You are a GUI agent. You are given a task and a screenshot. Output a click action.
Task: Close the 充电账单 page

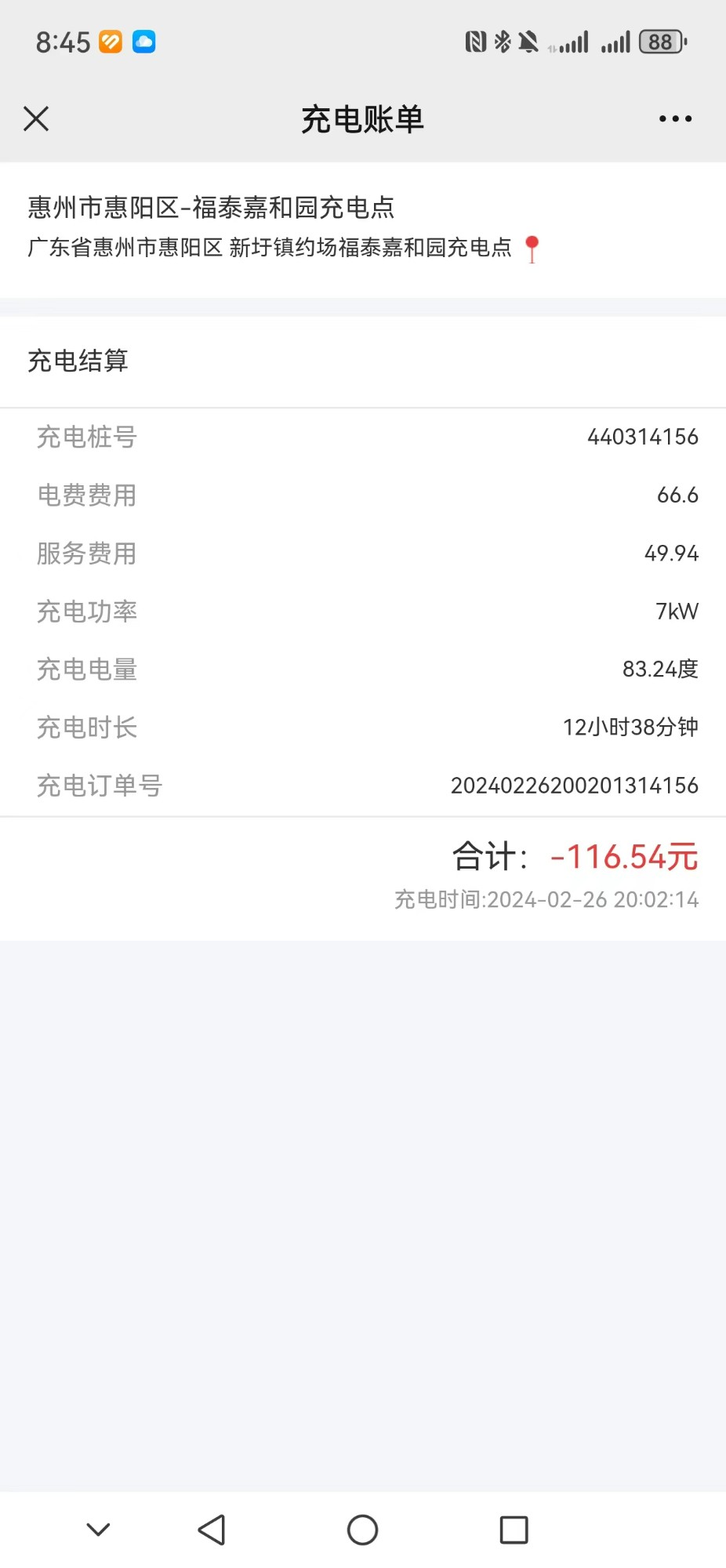(36, 119)
